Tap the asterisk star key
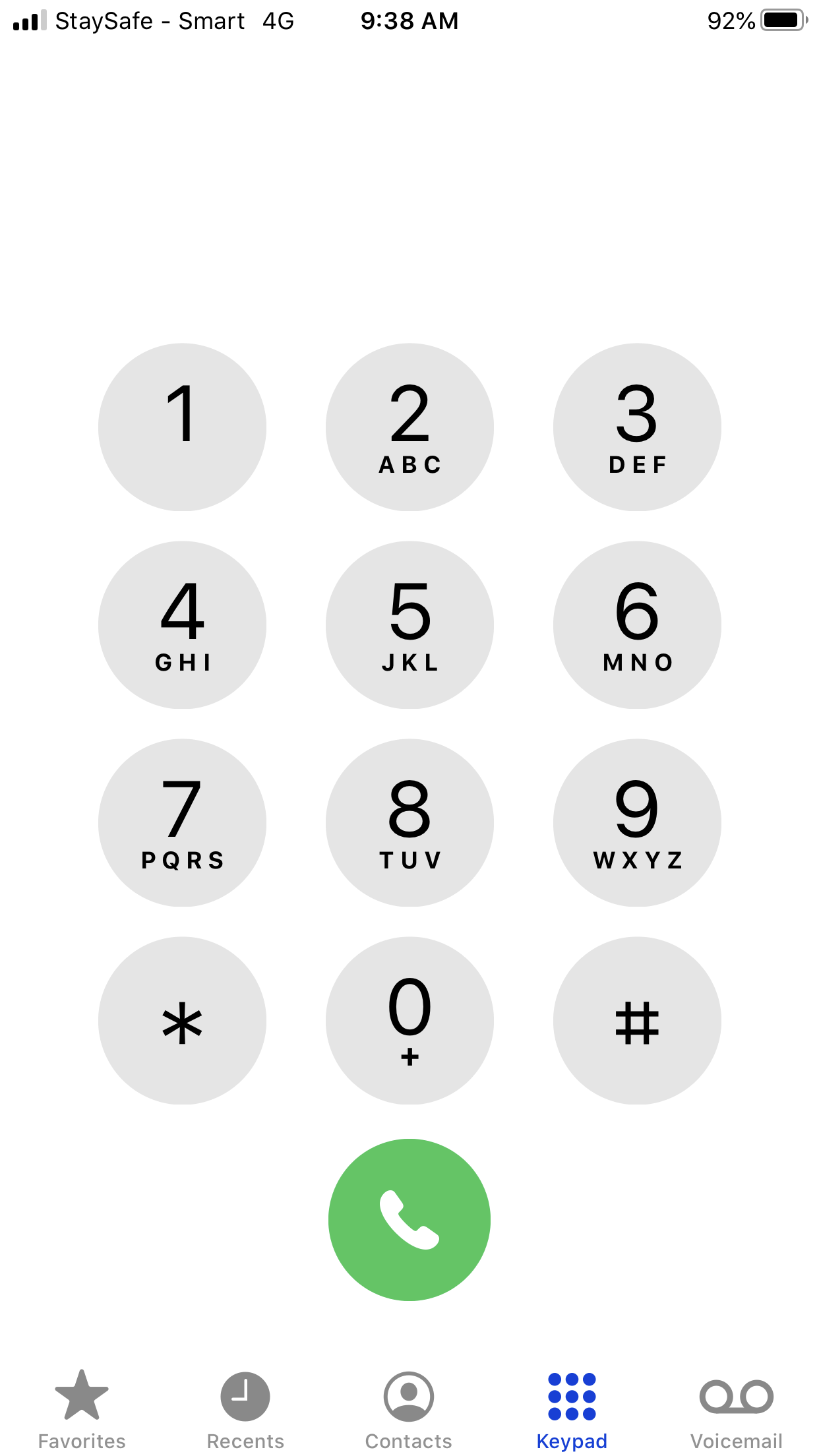This screenshot has width=819, height=1456. tap(182, 1021)
